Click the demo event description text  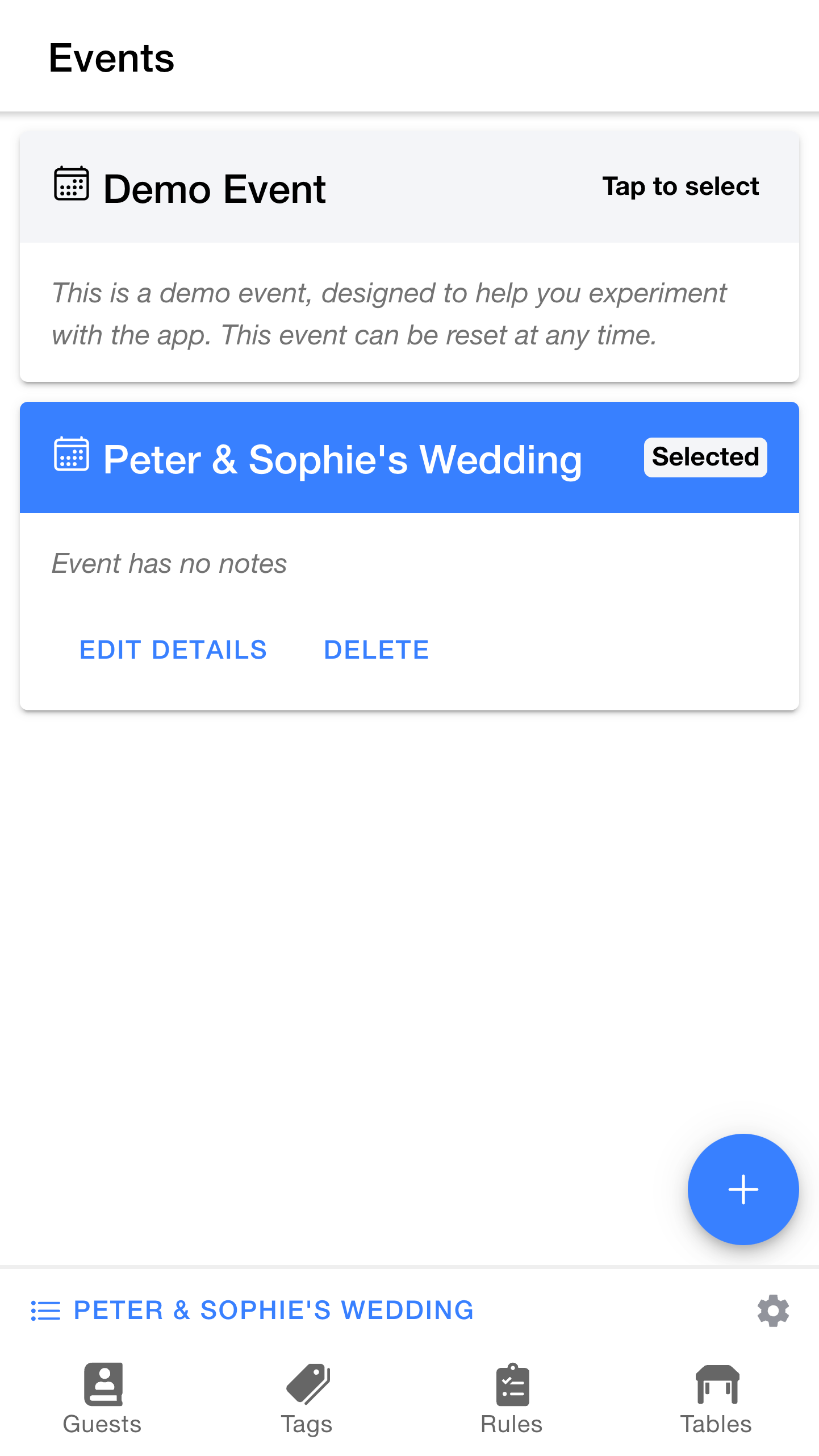pyautogui.click(x=390, y=313)
